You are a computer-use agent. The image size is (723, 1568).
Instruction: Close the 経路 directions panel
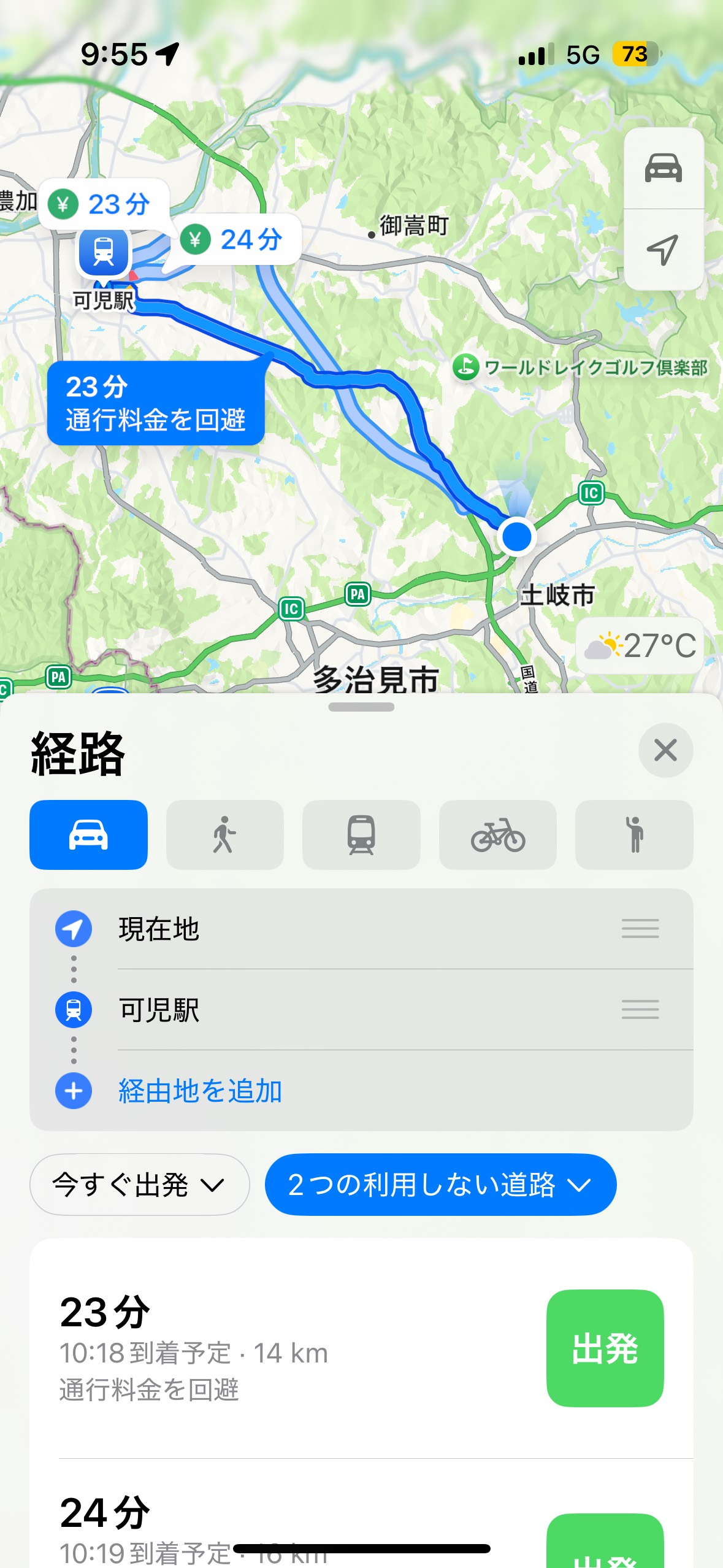(x=665, y=750)
